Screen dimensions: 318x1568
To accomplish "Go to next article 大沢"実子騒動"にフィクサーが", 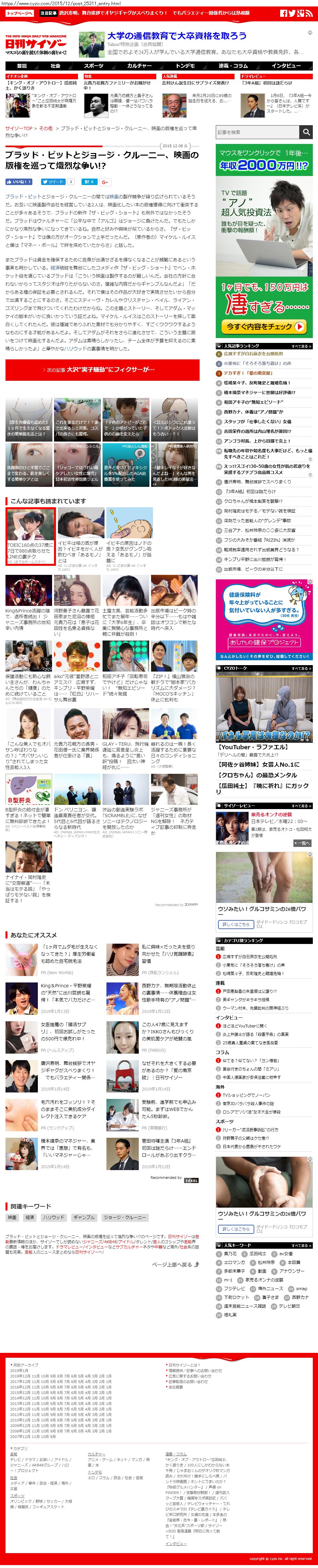I will click(102, 369).
